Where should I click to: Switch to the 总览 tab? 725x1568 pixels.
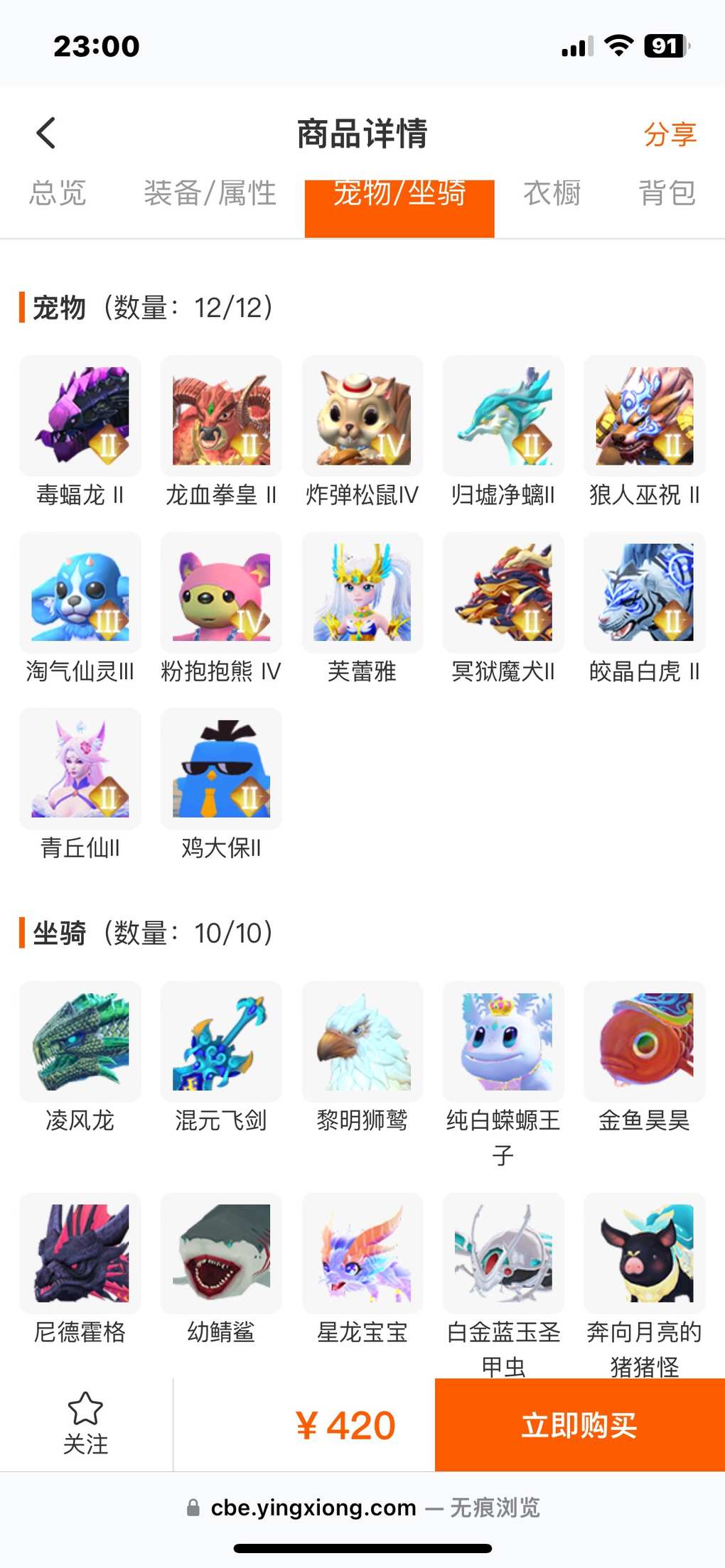point(58,193)
